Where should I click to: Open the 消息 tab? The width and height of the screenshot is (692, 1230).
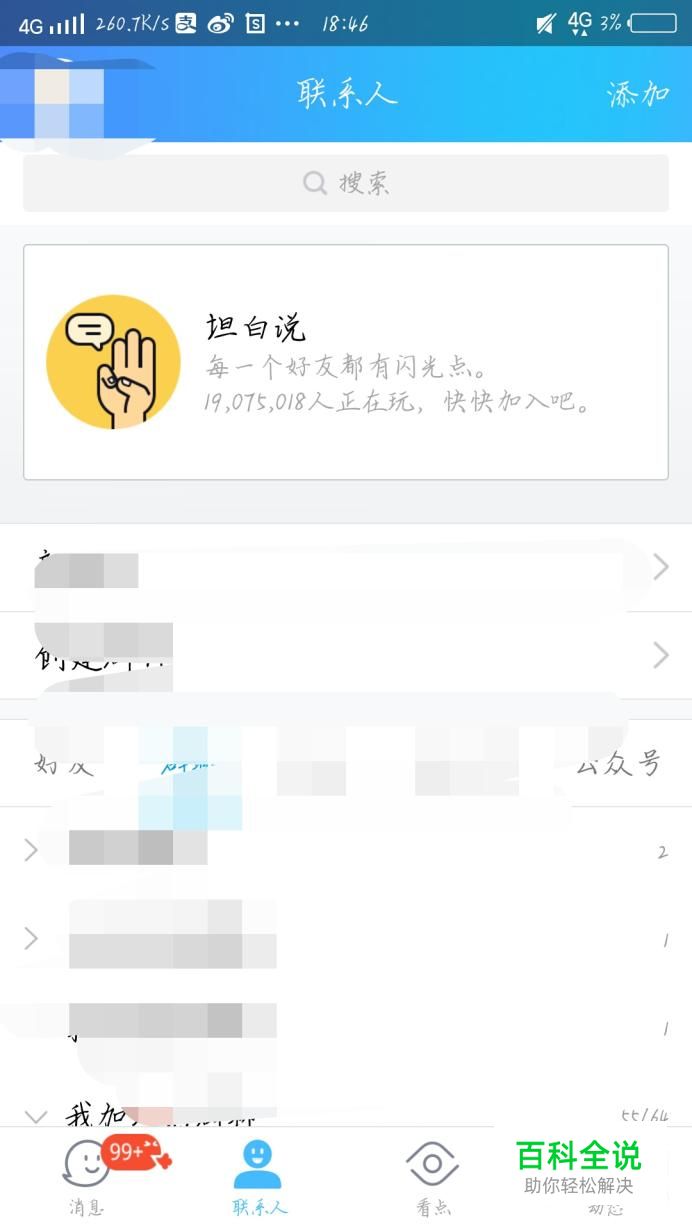click(87, 1178)
